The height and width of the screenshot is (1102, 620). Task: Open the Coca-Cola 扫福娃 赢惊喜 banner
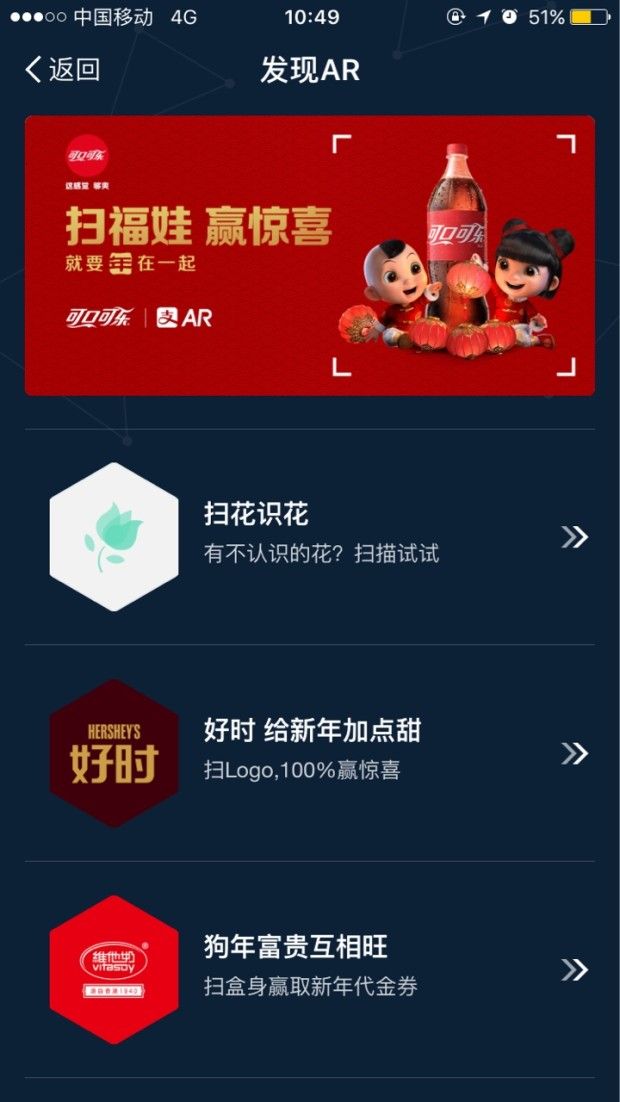pos(310,255)
